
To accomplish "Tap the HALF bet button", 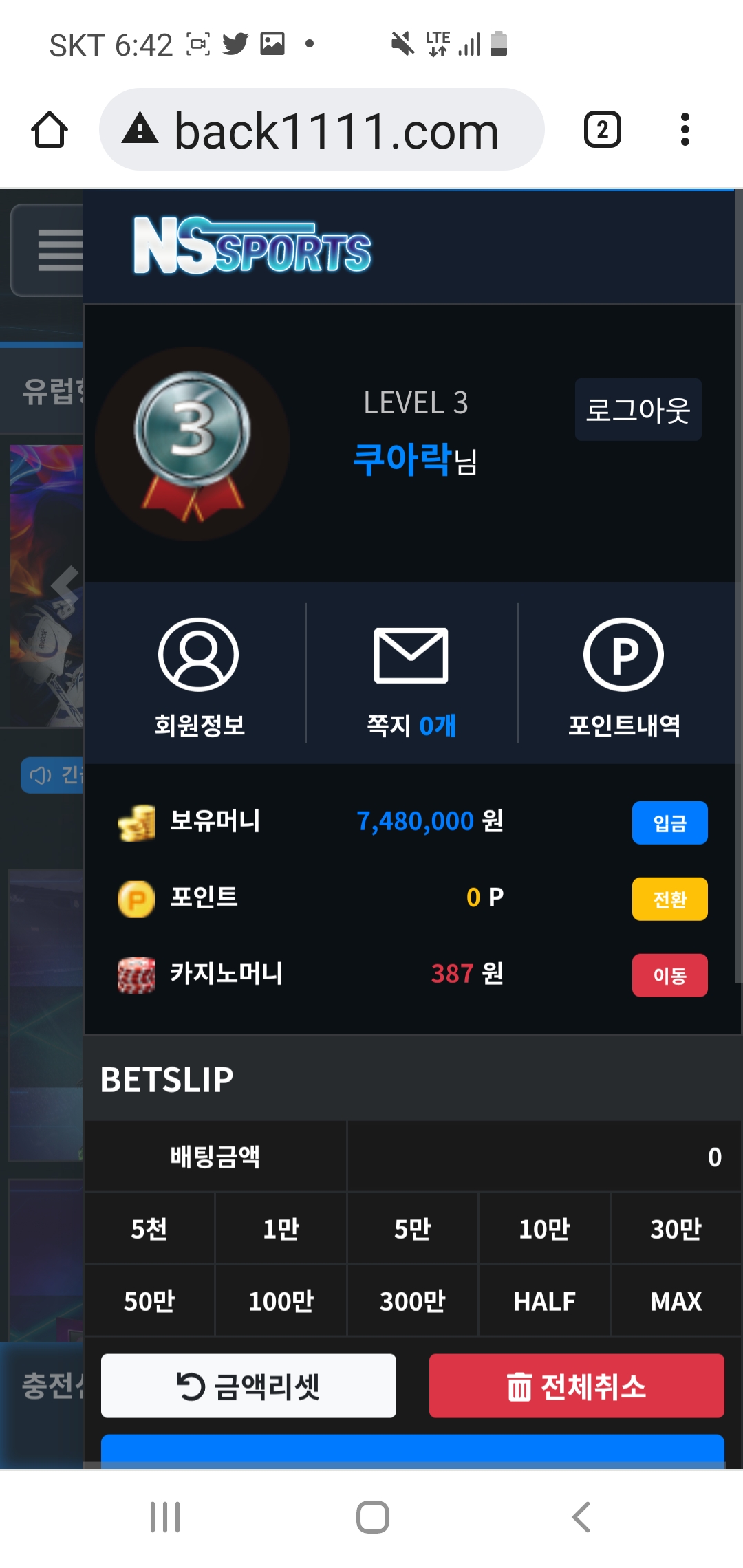I will 544,1301.
